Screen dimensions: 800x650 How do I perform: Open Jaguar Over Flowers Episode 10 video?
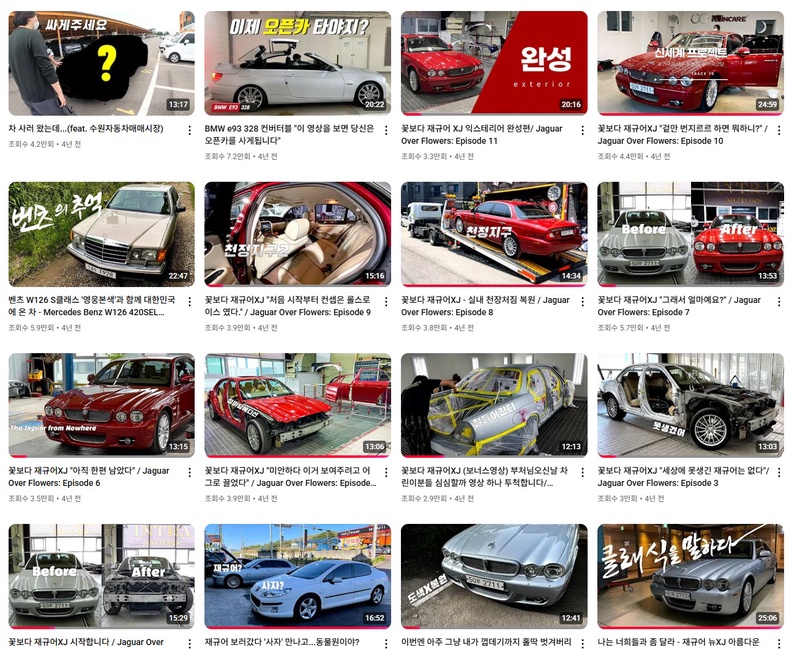pyautogui.click(x=690, y=63)
